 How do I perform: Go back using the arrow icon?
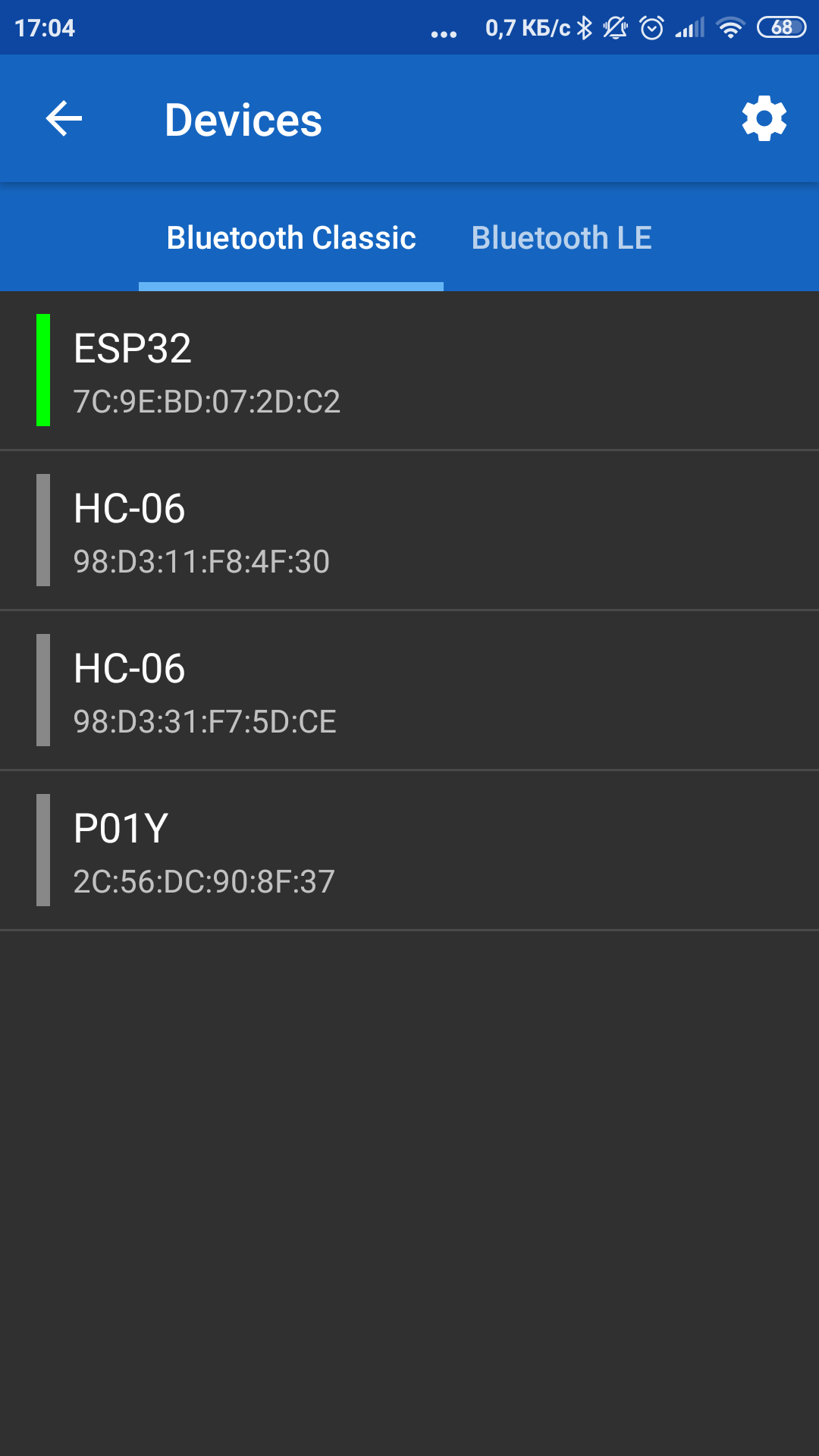(64, 119)
